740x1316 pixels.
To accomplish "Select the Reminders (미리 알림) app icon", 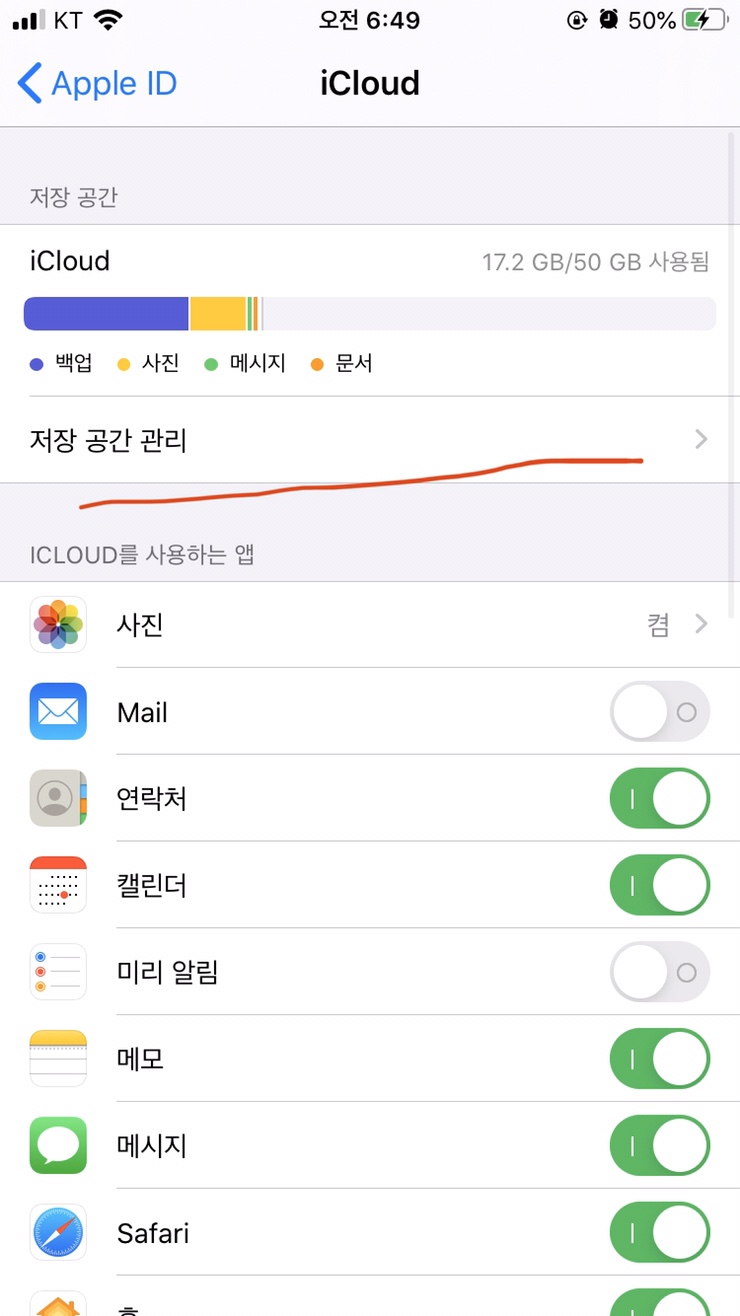I will pyautogui.click(x=57, y=972).
